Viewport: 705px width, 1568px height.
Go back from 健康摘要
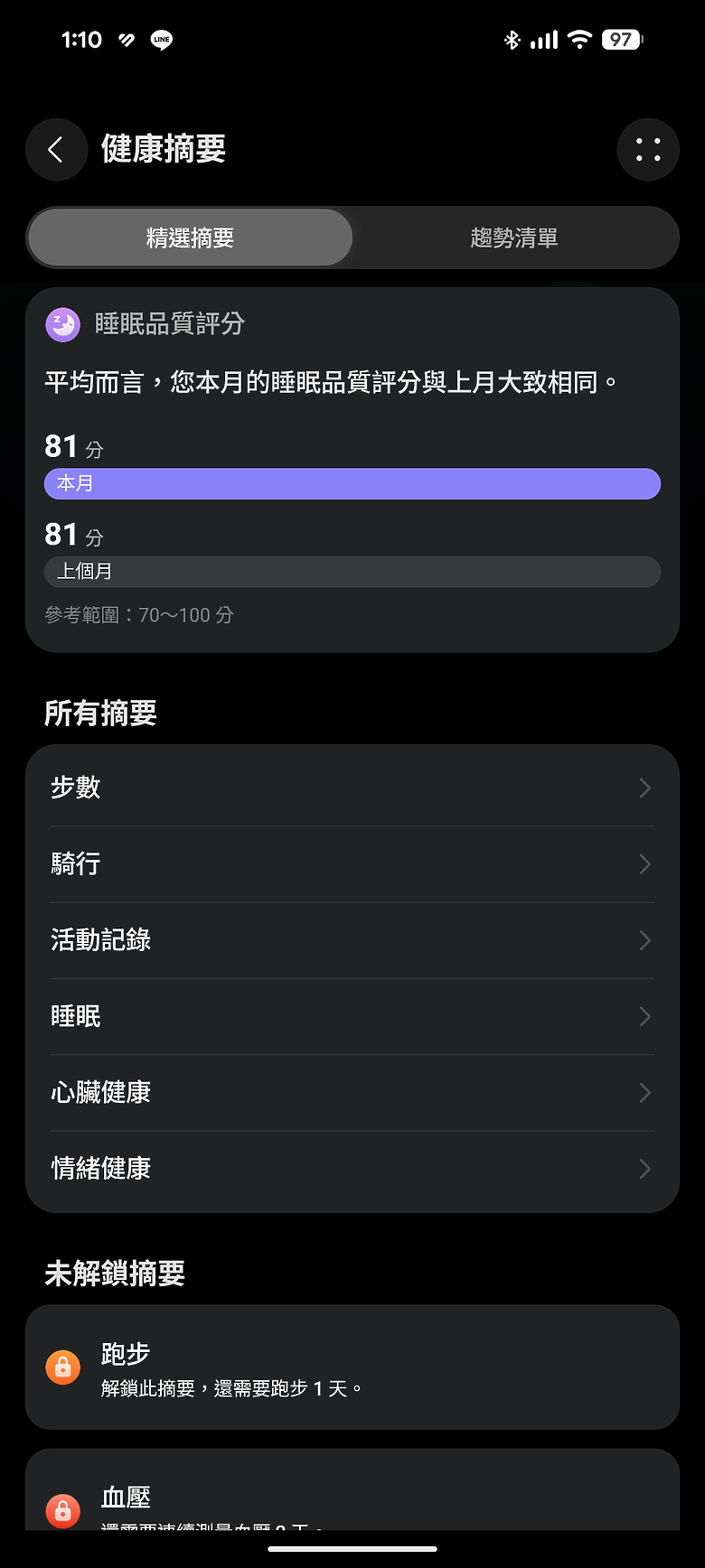pyautogui.click(x=56, y=150)
